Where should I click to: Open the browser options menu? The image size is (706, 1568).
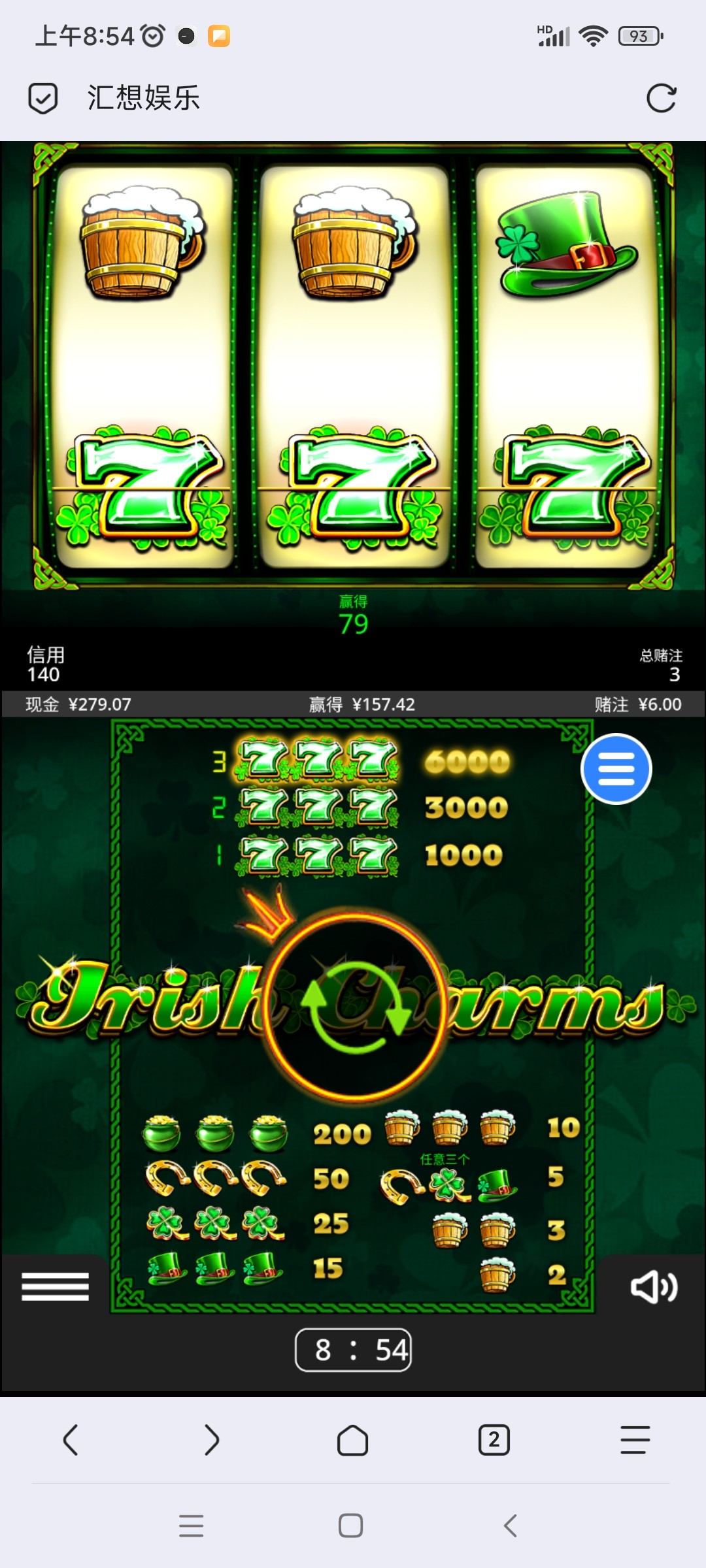coord(635,1440)
